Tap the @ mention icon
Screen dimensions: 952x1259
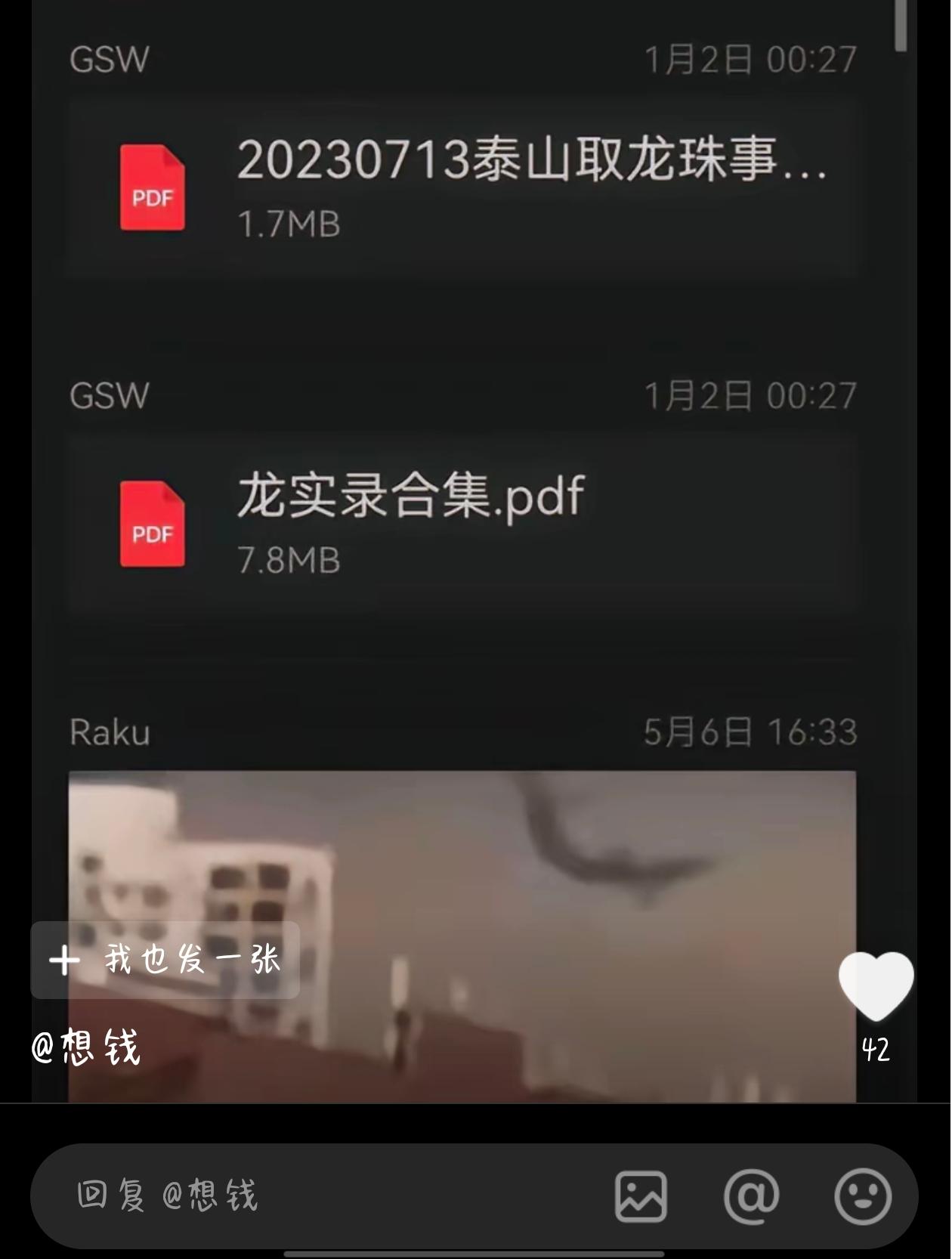click(x=751, y=1196)
